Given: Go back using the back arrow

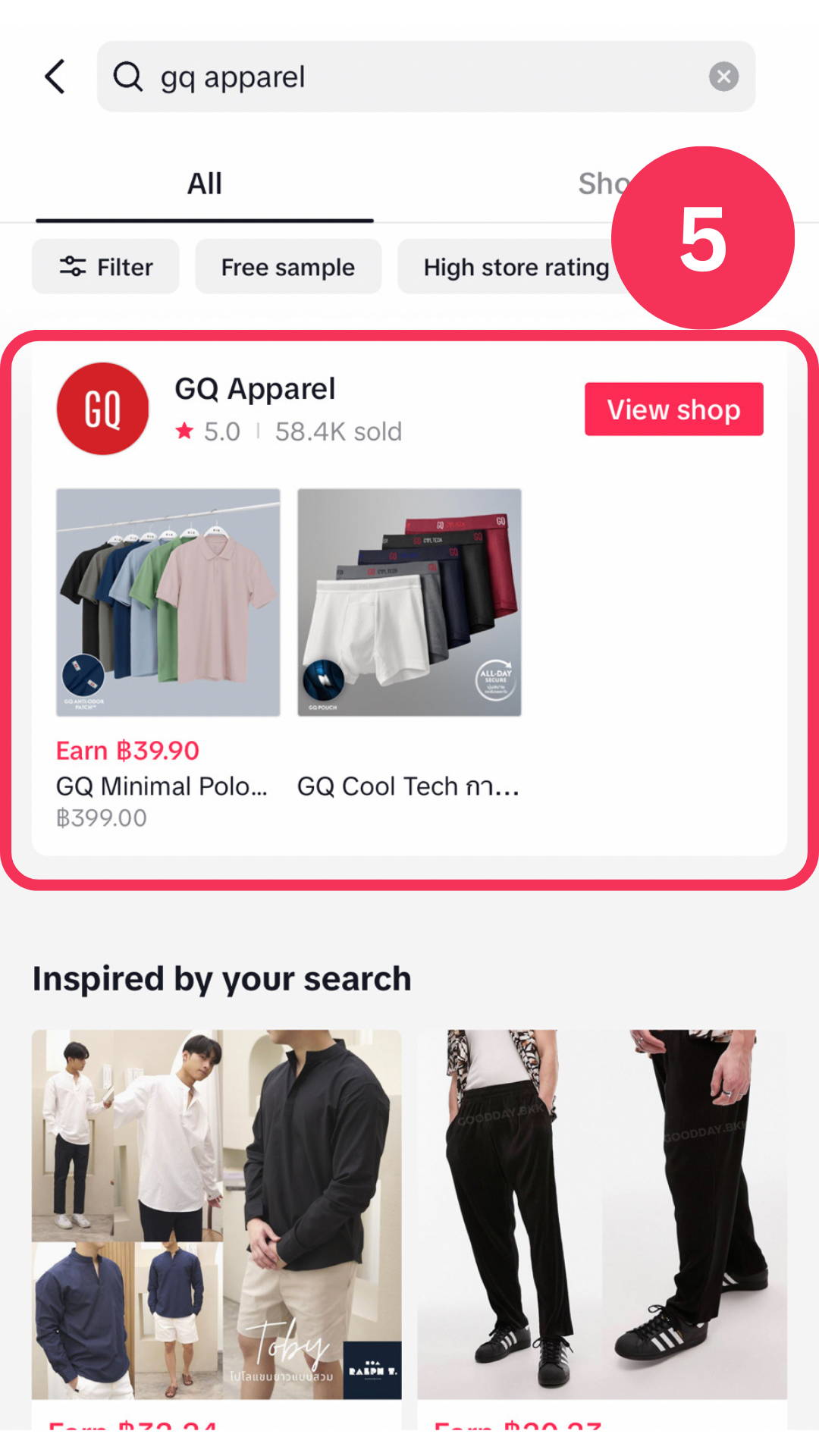Looking at the screenshot, I should tap(55, 77).
